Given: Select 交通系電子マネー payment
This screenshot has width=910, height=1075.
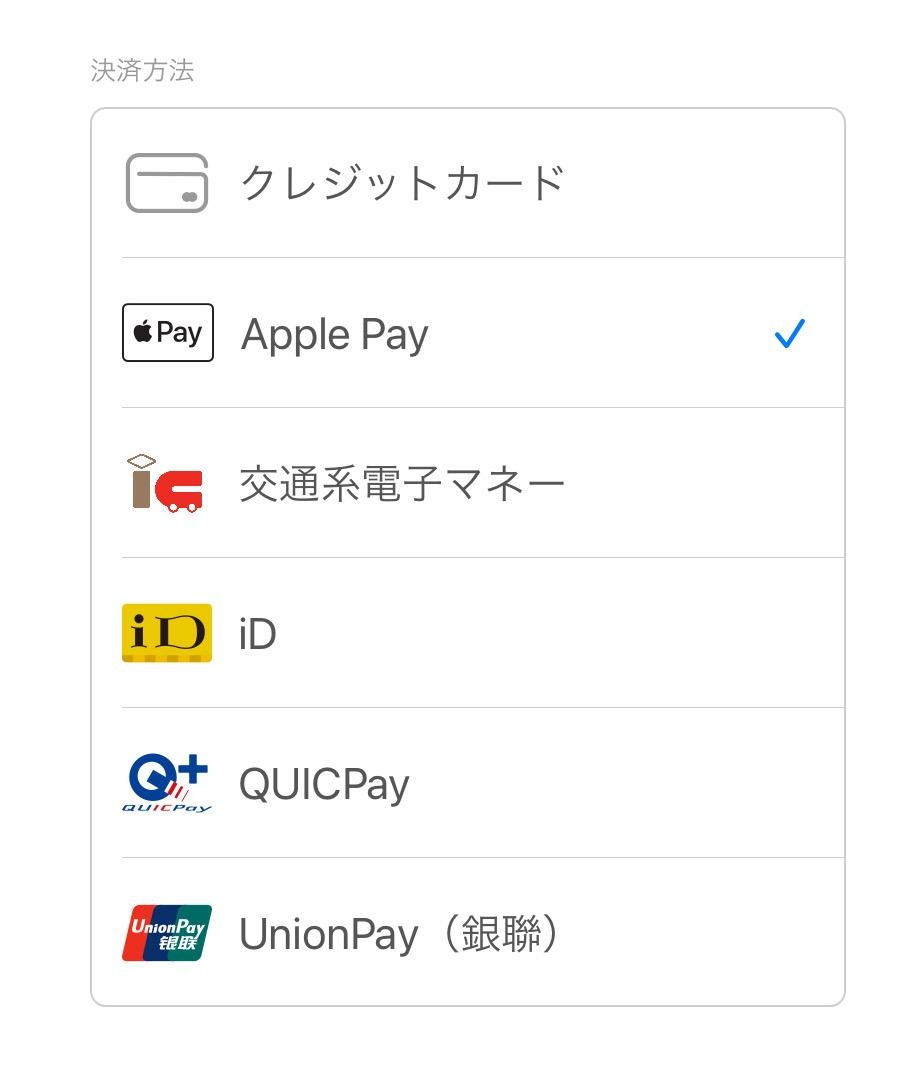Looking at the screenshot, I should (402, 484).
